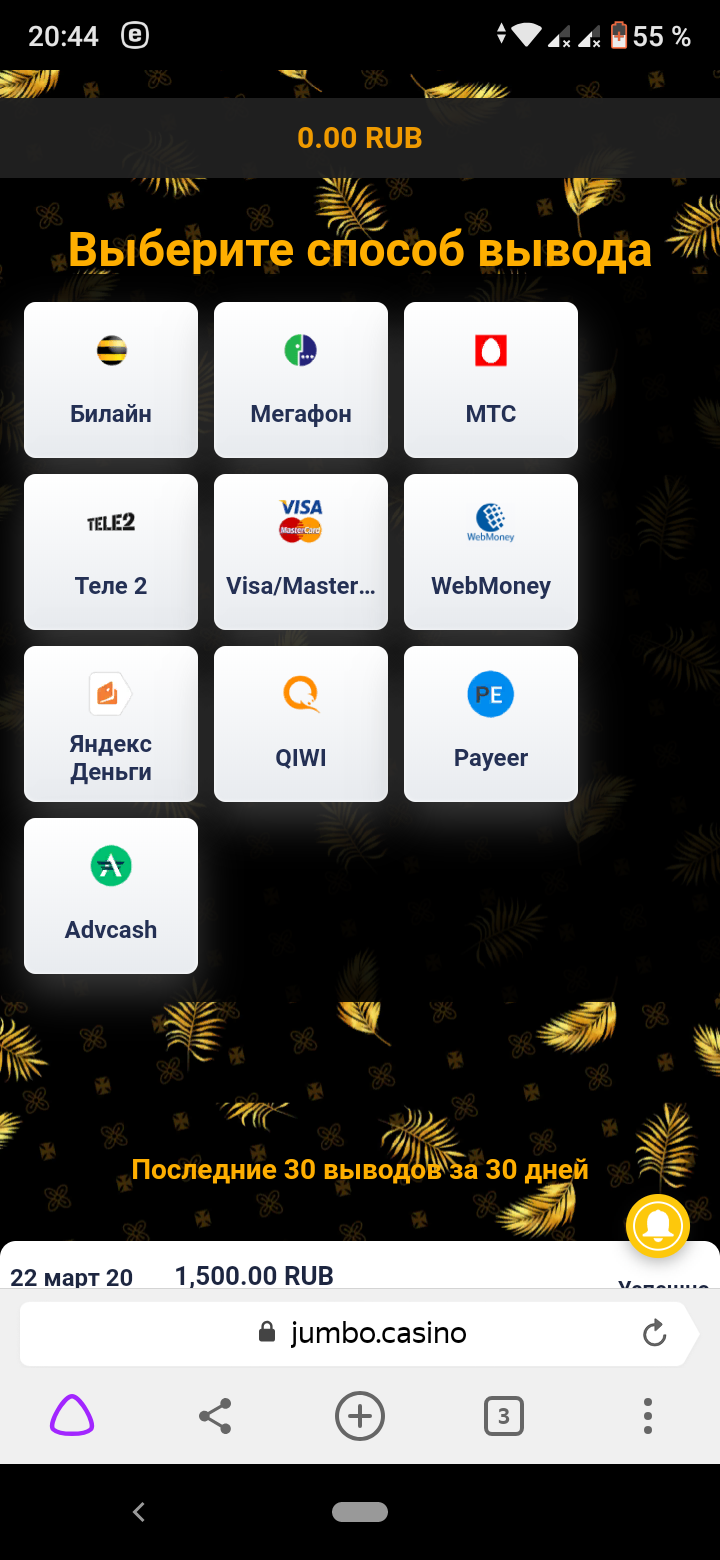This screenshot has width=720, height=1560.
Task: Share this page
Action: coord(215,1416)
